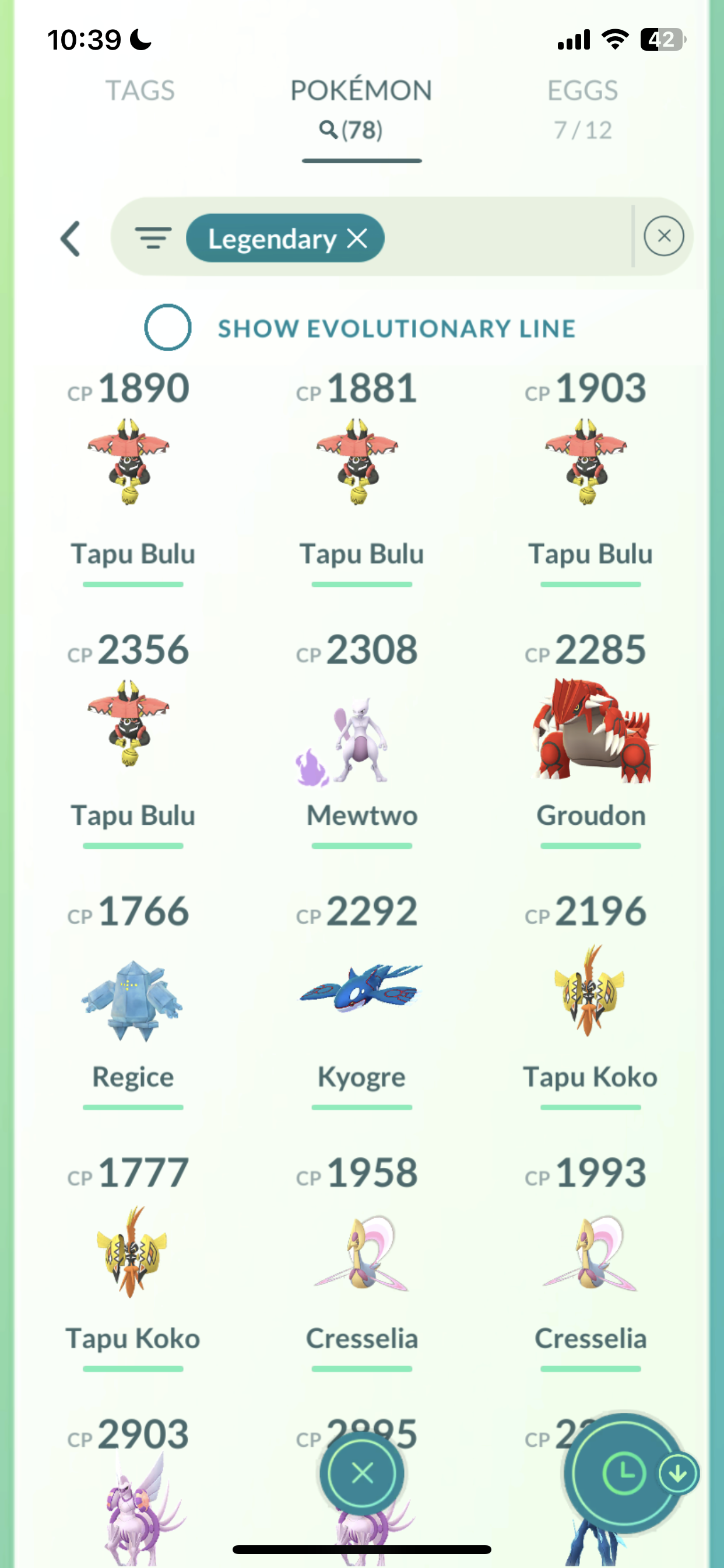Open the filter options icon
724x1568 pixels.
tap(153, 238)
